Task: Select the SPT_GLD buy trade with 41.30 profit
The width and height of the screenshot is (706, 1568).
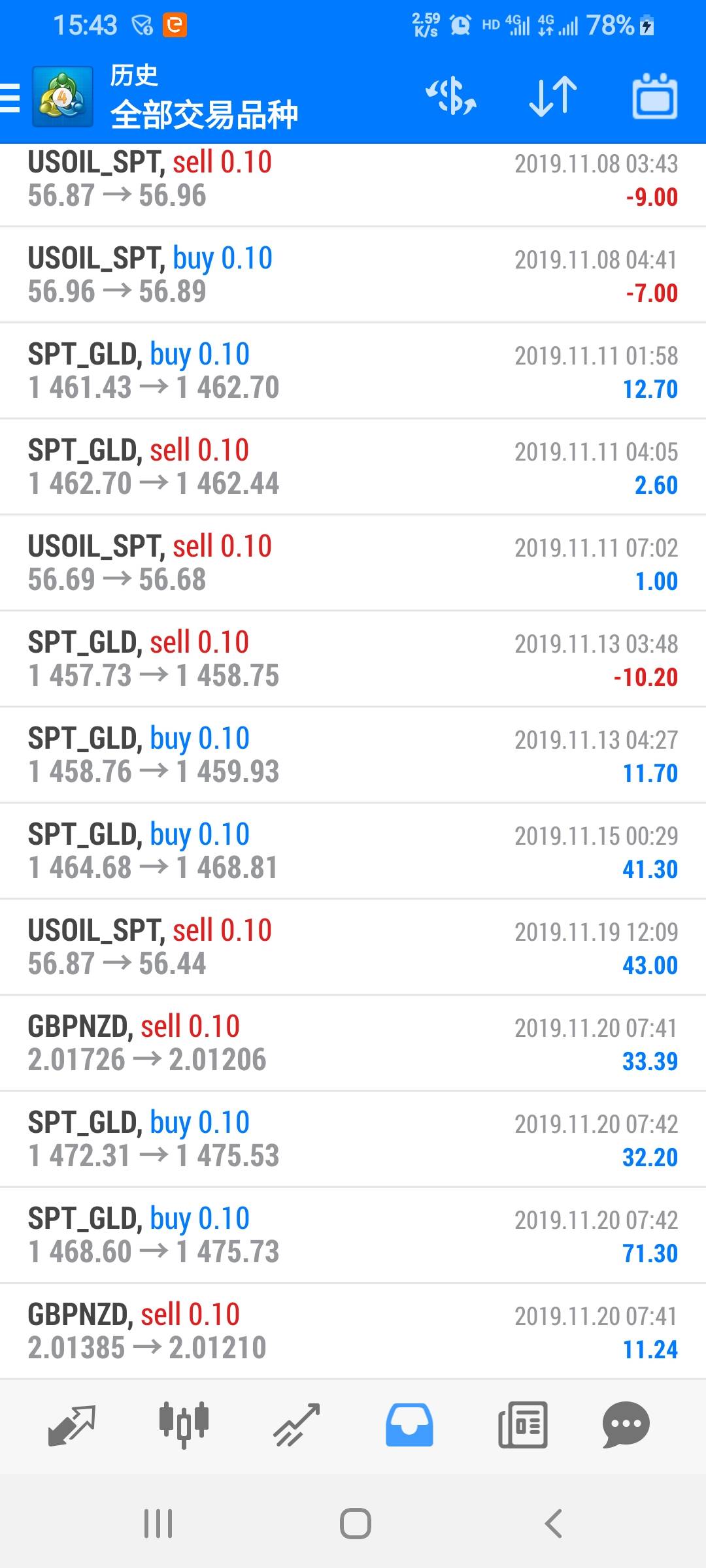Action: (353, 851)
